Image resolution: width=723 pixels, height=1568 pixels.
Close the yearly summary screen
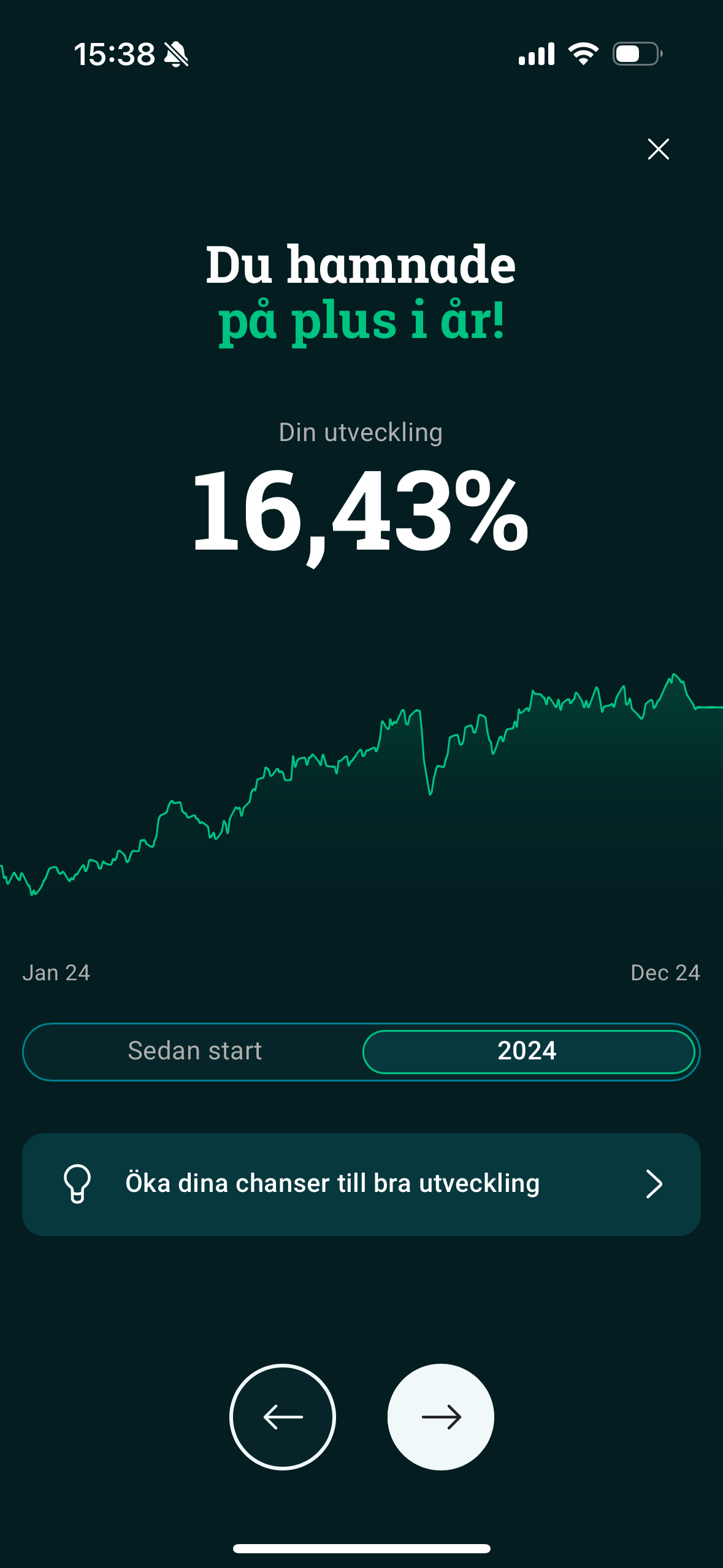tap(658, 149)
